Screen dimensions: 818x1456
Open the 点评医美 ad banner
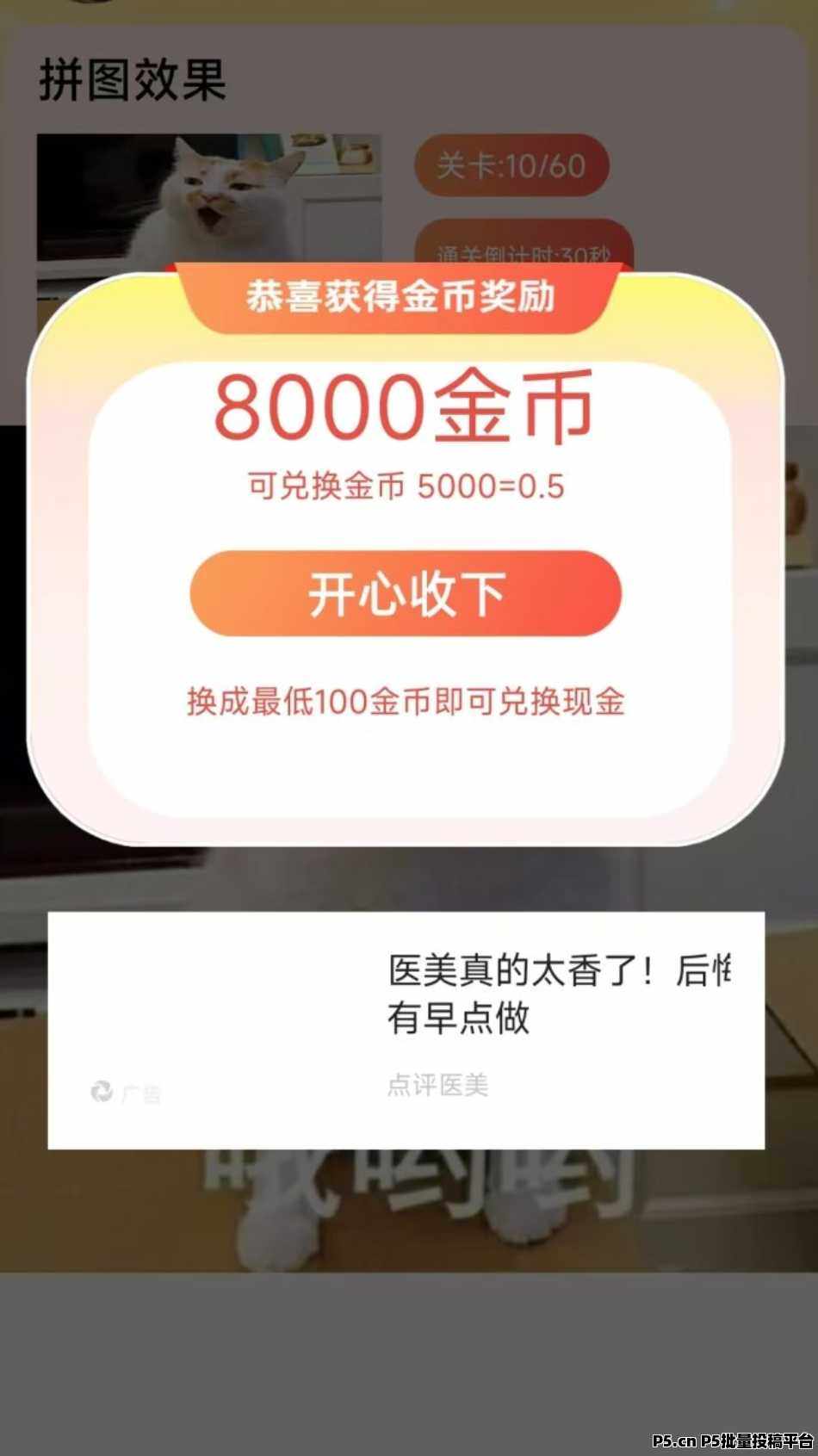[406, 1029]
